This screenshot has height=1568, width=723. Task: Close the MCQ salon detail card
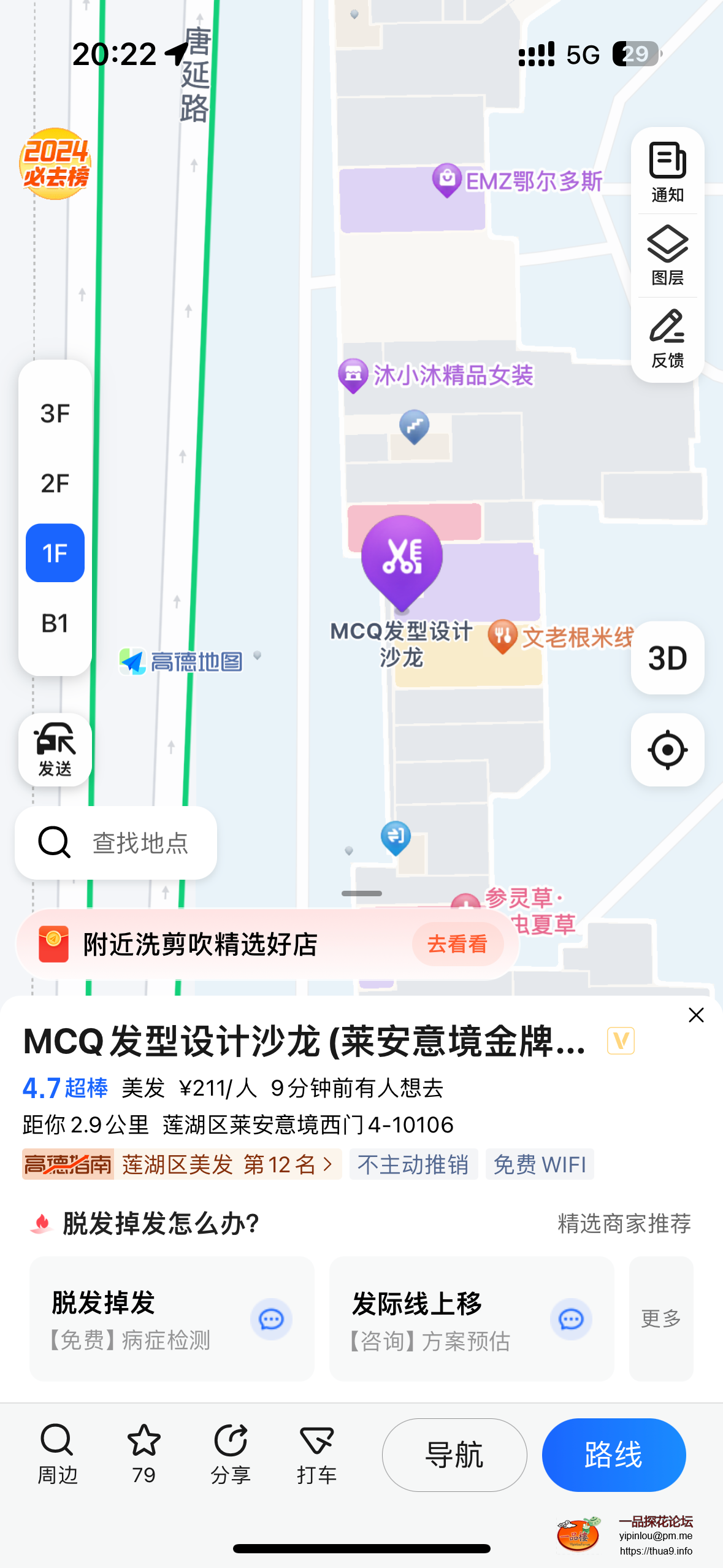coord(696,1015)
